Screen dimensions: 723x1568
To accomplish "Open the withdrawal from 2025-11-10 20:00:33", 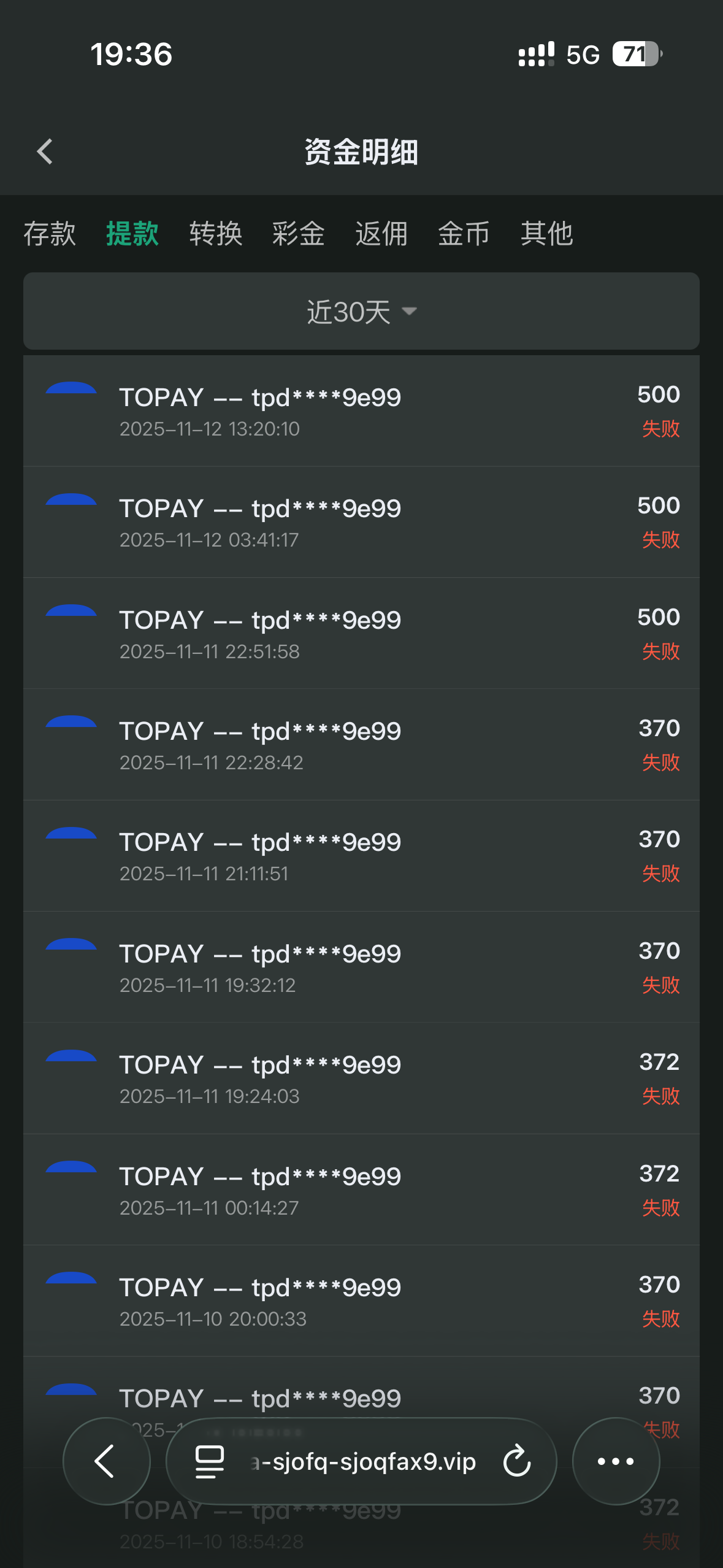I will pos(361,1301).
